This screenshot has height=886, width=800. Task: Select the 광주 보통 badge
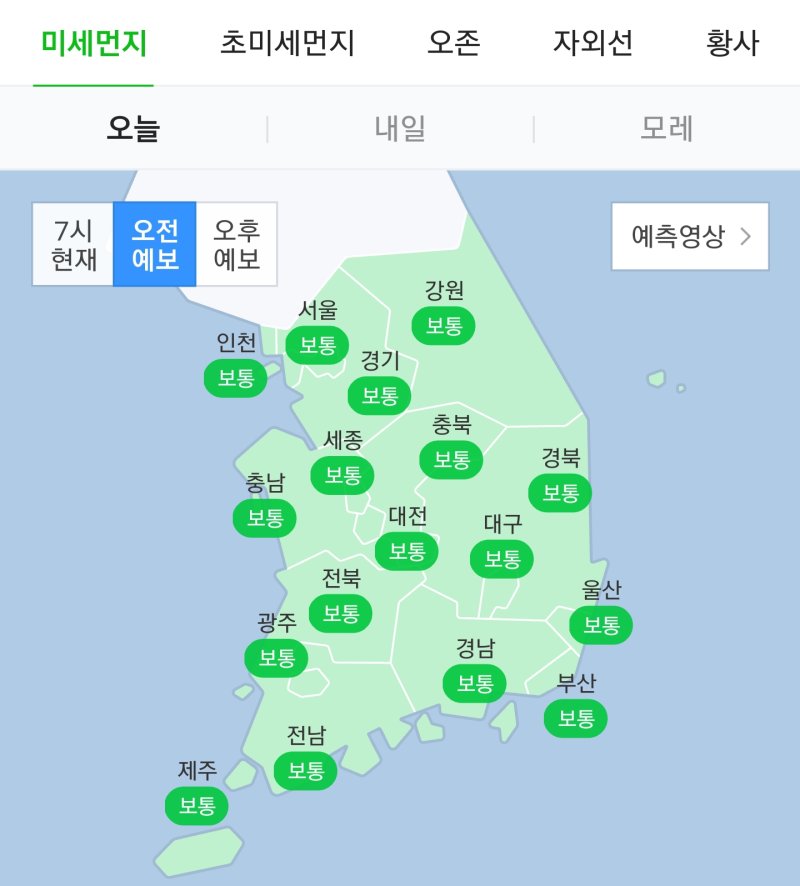pos(276,658)
